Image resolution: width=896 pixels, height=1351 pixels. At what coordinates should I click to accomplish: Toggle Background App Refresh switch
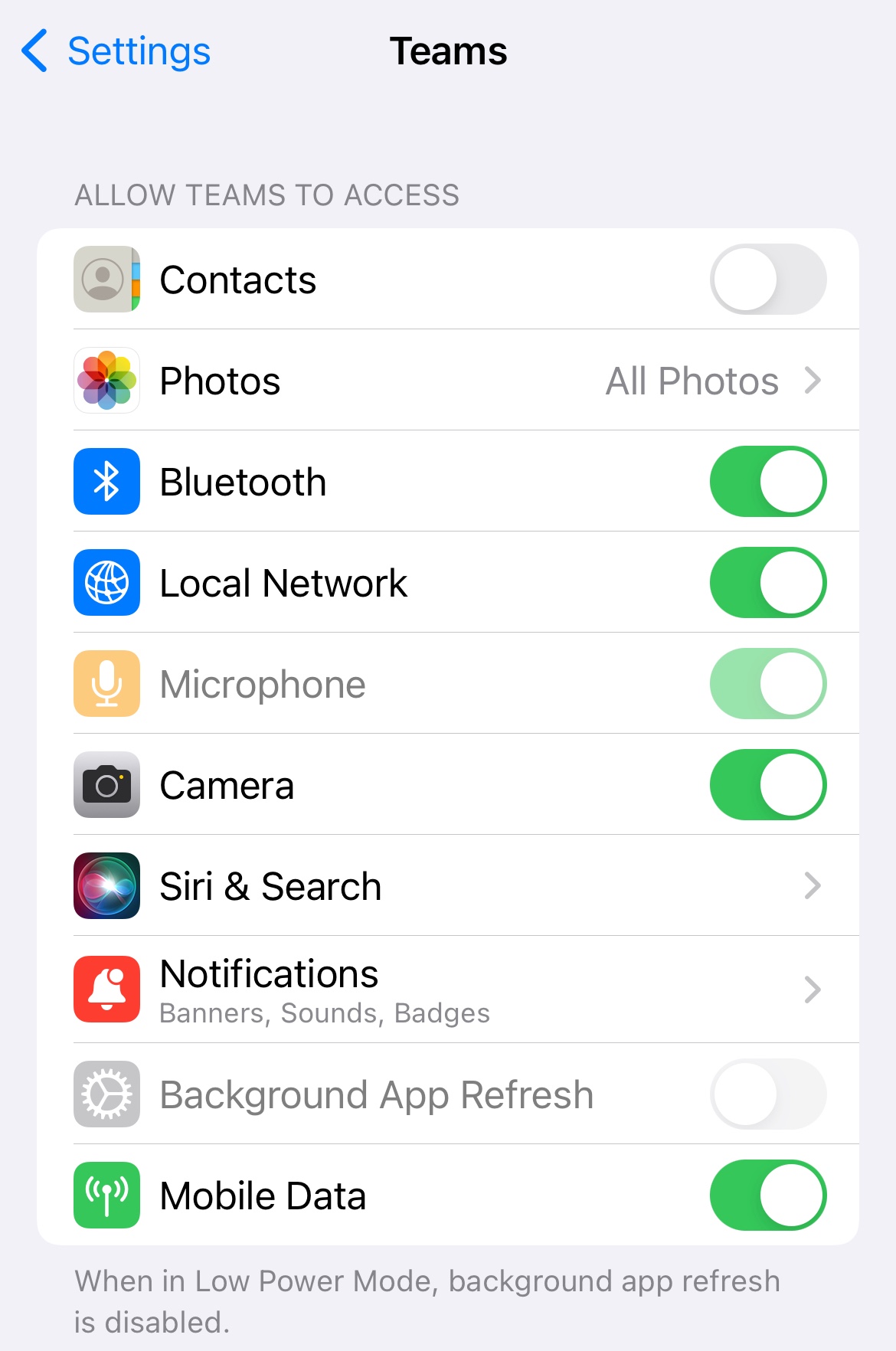pos(767,1094)
